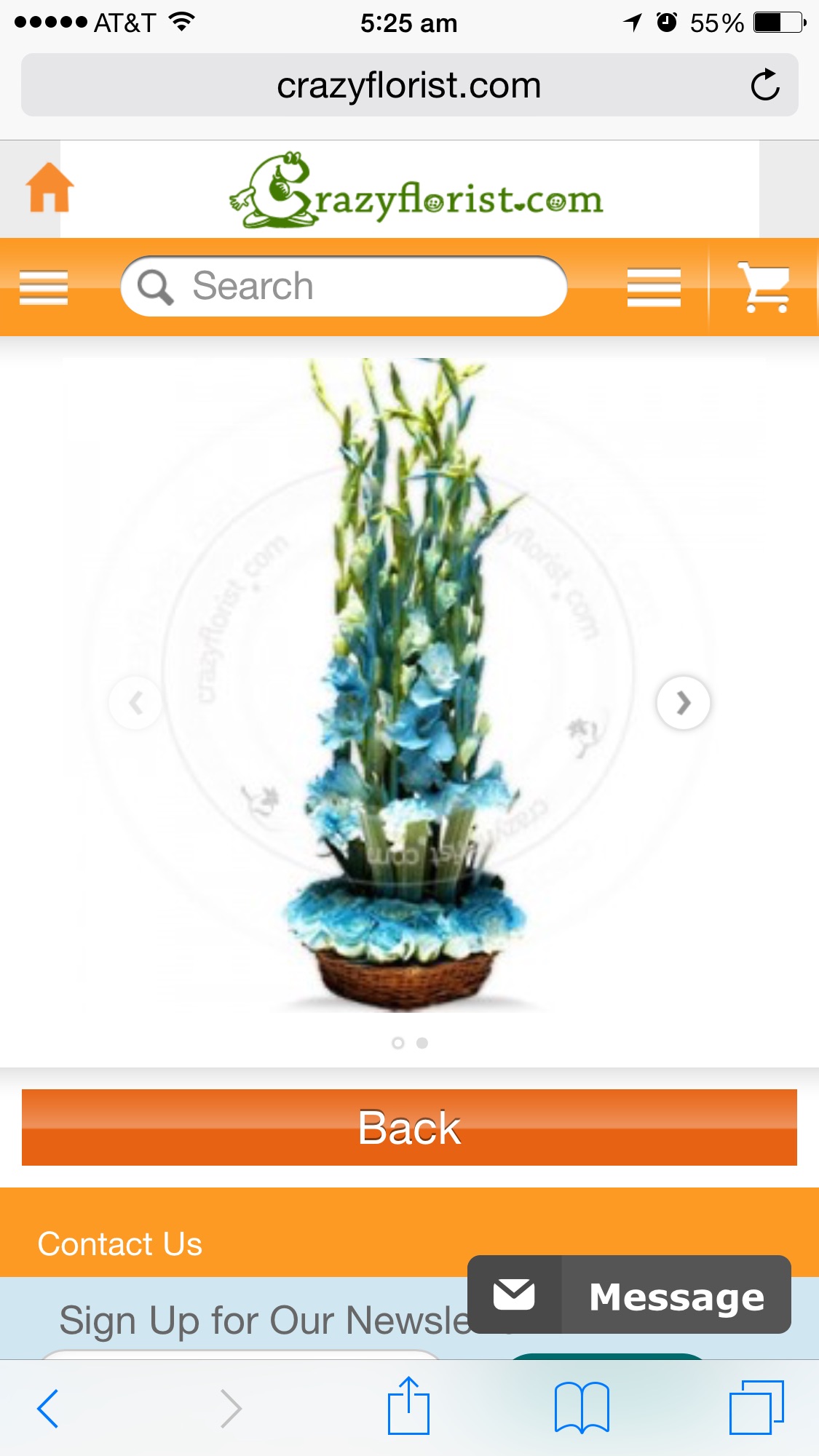Screen dimensions: 819x1456
Task: View open Safari tabs
Action: coord(756,1407)
